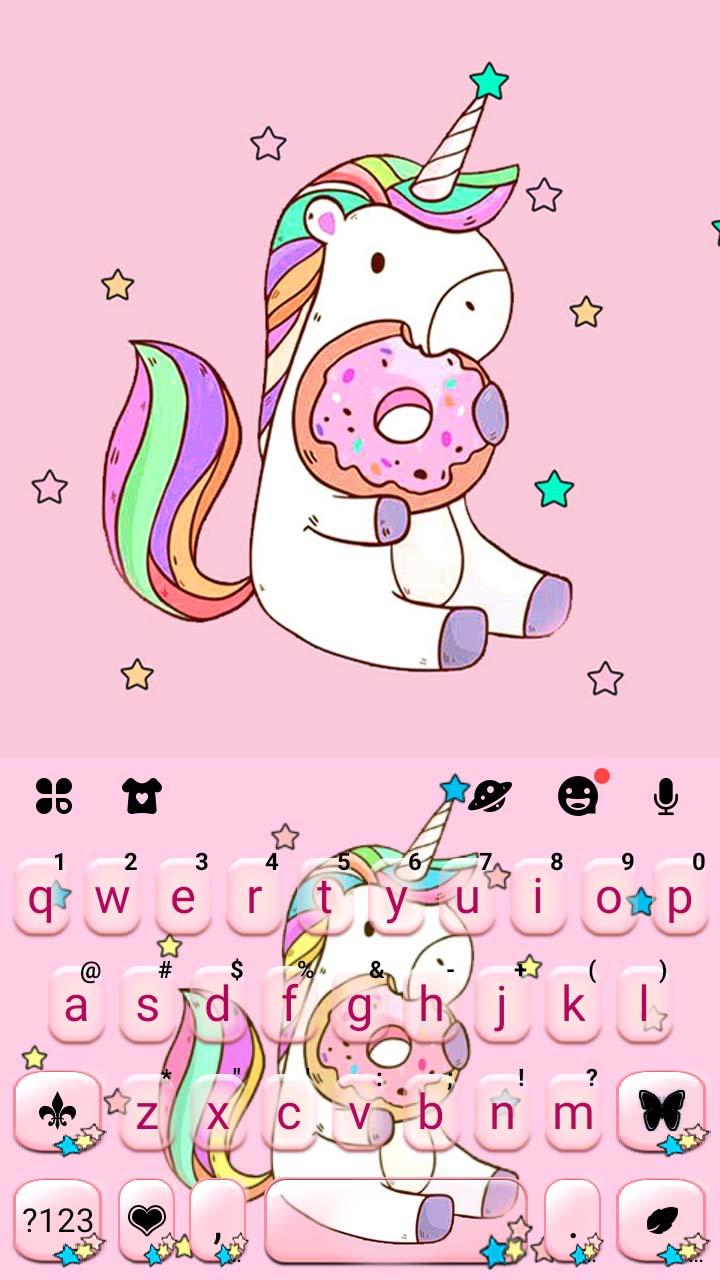Type the letter a
The image size is (720, 1280).
point(76,1005)
